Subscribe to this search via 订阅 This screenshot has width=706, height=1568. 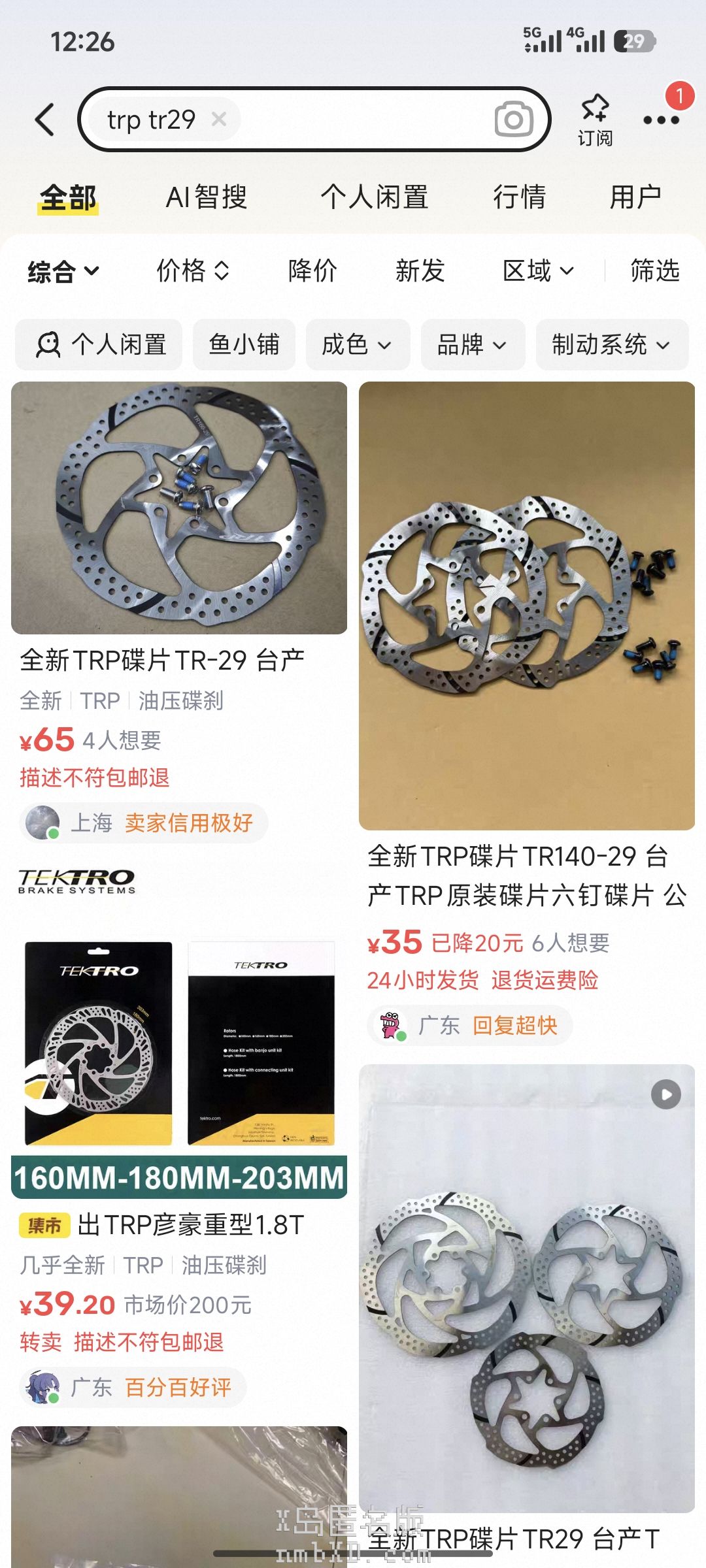(595, 120)
